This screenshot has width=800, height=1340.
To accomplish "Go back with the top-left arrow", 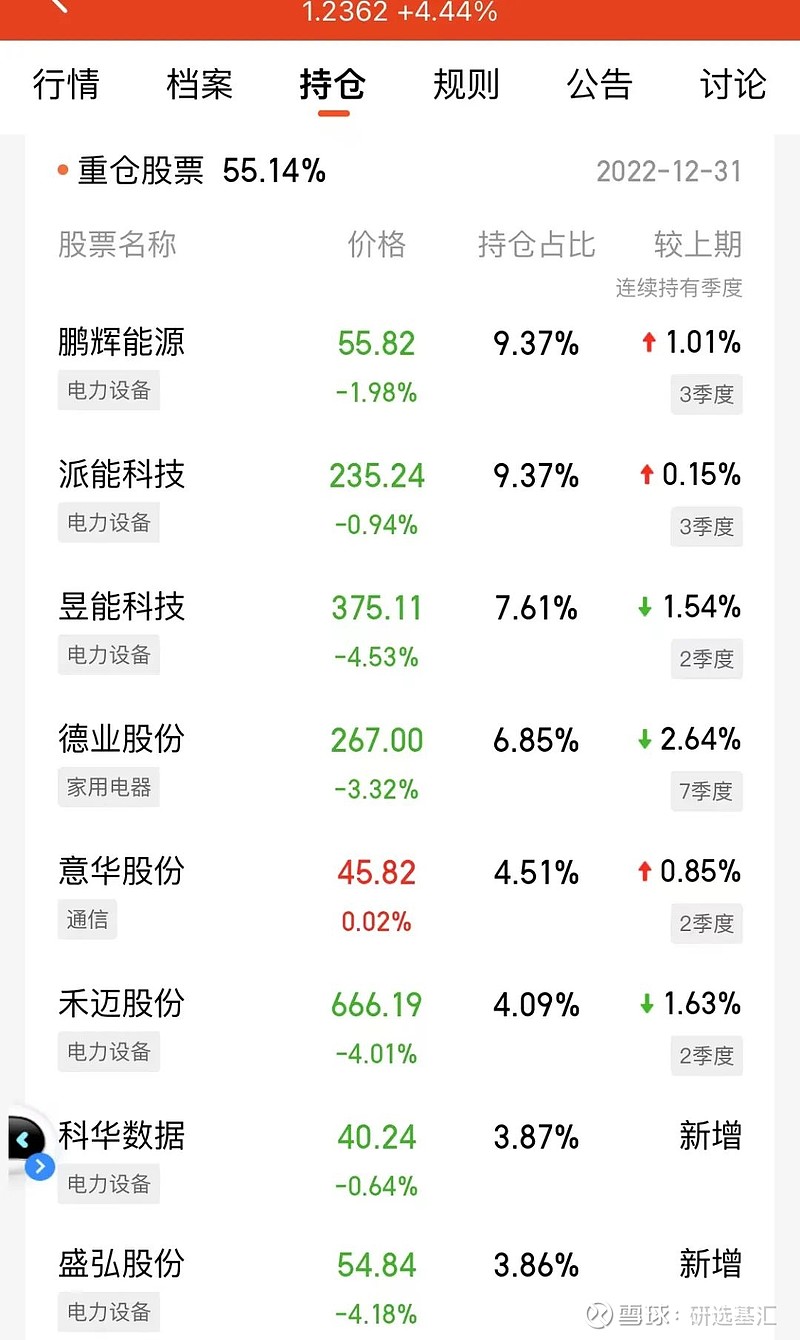I will pos(58,6).
